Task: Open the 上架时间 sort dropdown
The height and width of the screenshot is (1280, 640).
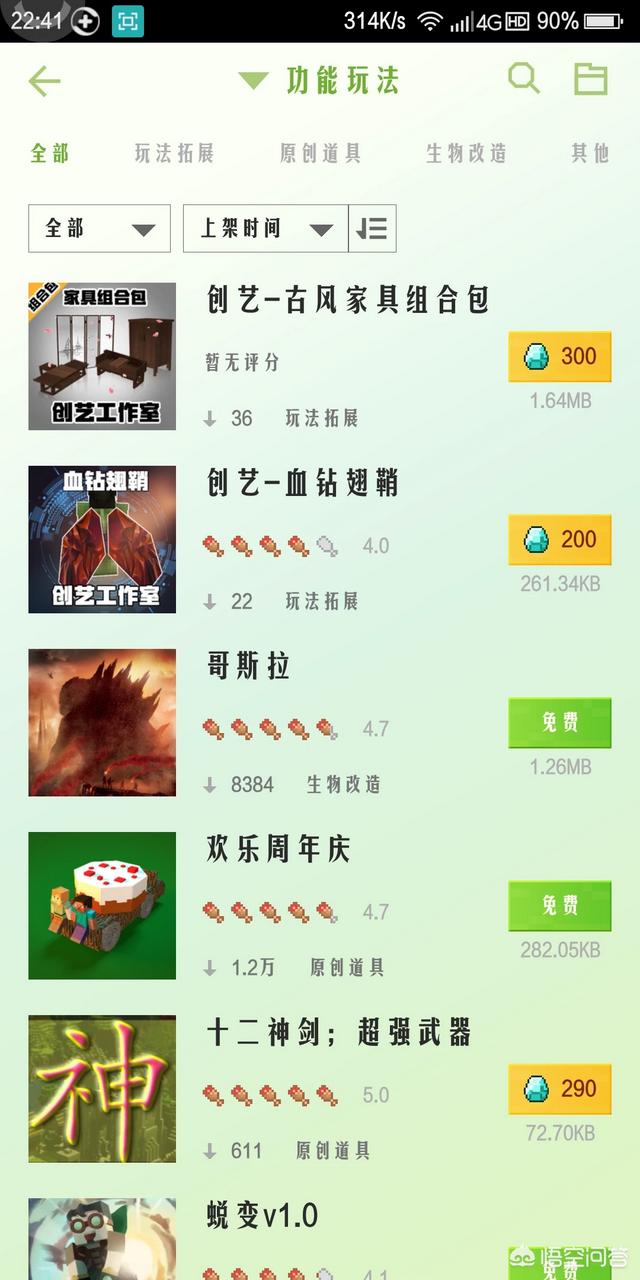Action: (265, 229)
